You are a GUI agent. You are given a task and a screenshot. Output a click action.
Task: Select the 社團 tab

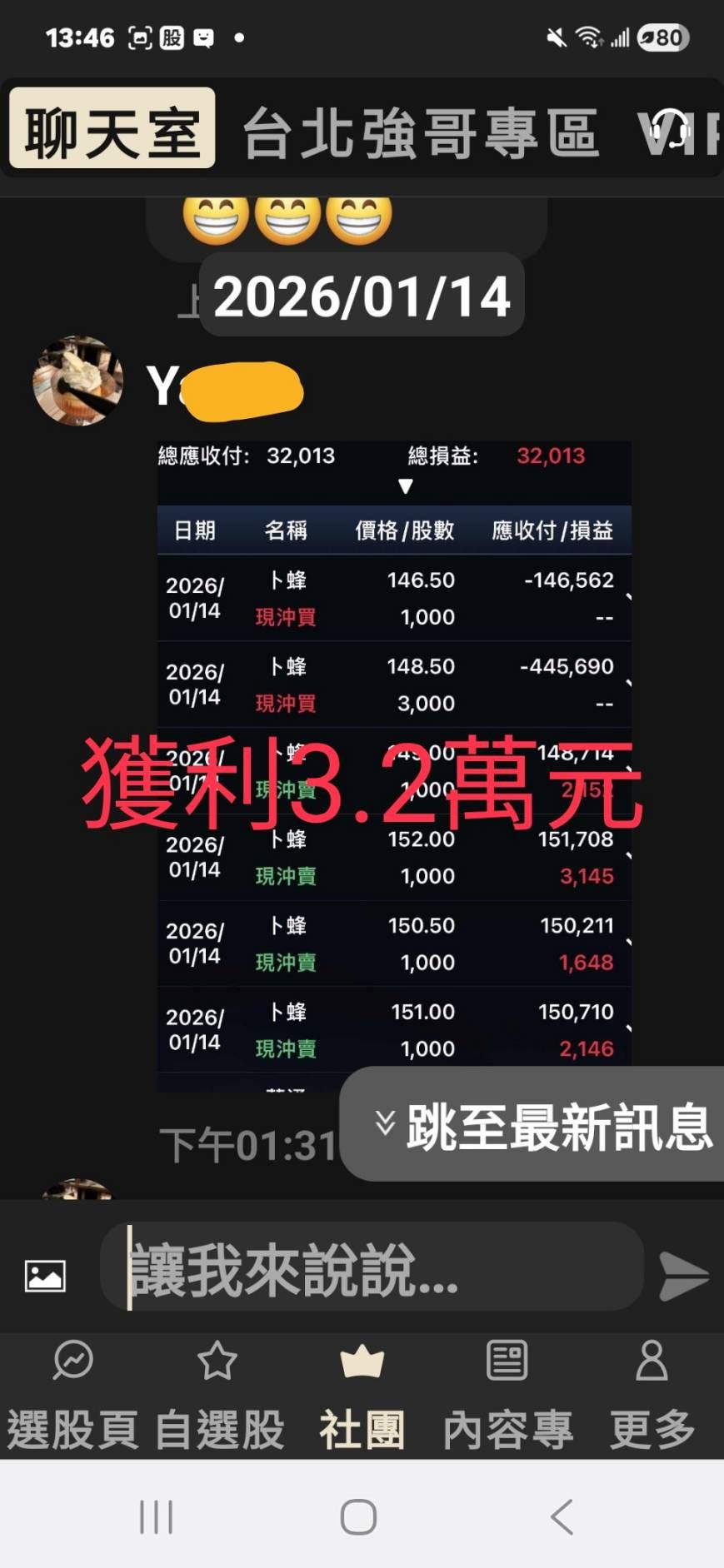point(362,1394)
